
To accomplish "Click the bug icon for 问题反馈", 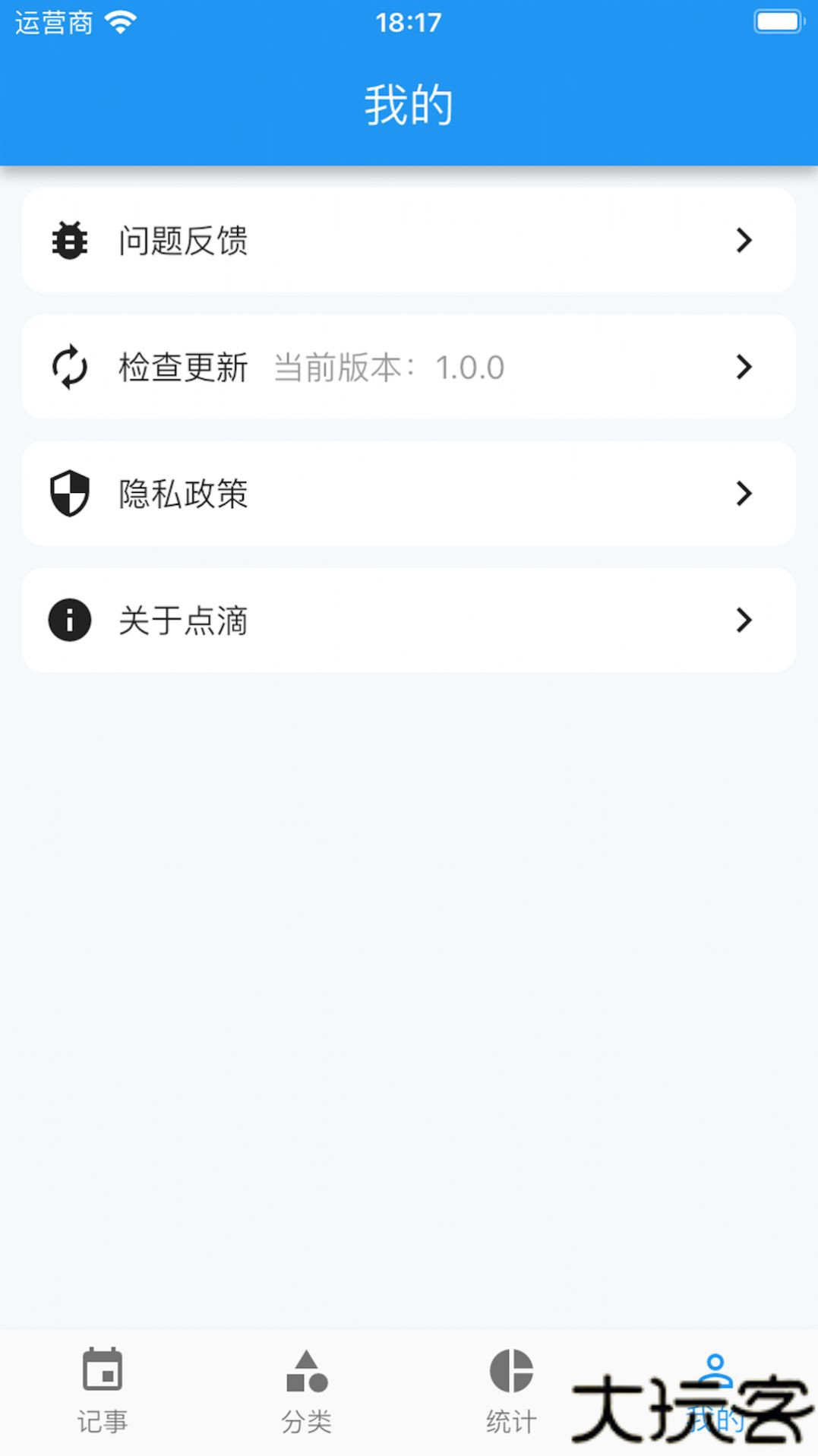I will click(69, 241).
